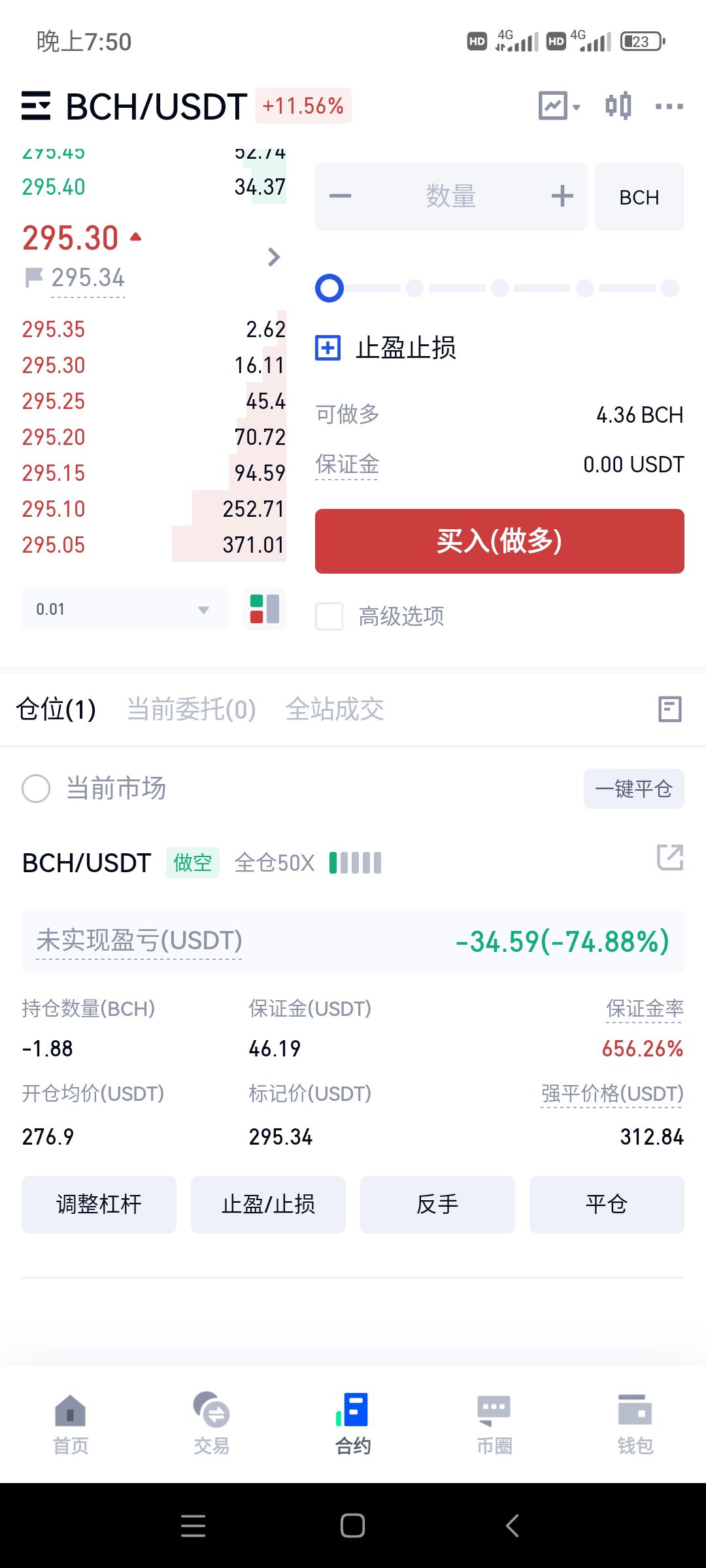706x1568 pixels.
Task: Open the chart view dropdown
Action: (x=560, y=106)
